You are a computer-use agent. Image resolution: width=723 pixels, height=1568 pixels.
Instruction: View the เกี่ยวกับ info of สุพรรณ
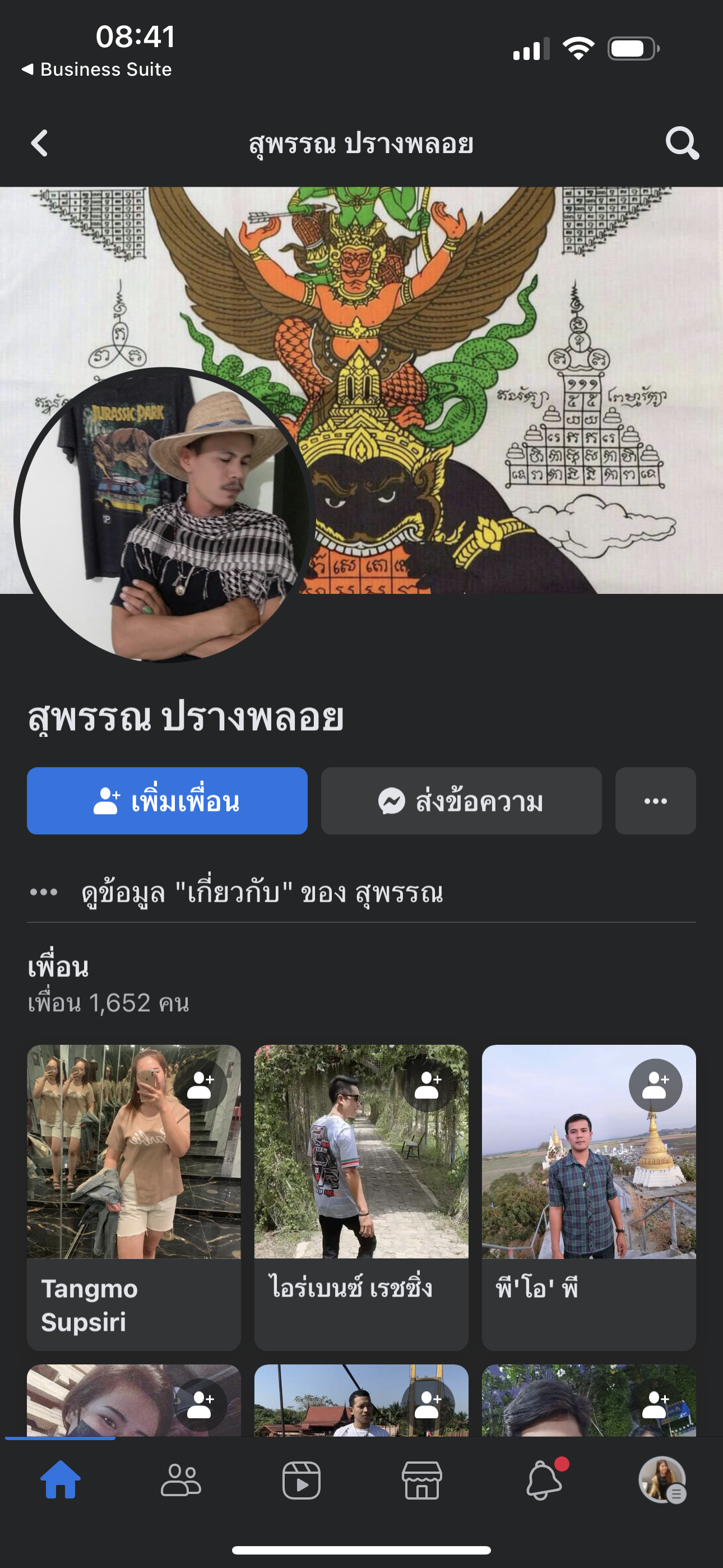(x=262, y=893)
